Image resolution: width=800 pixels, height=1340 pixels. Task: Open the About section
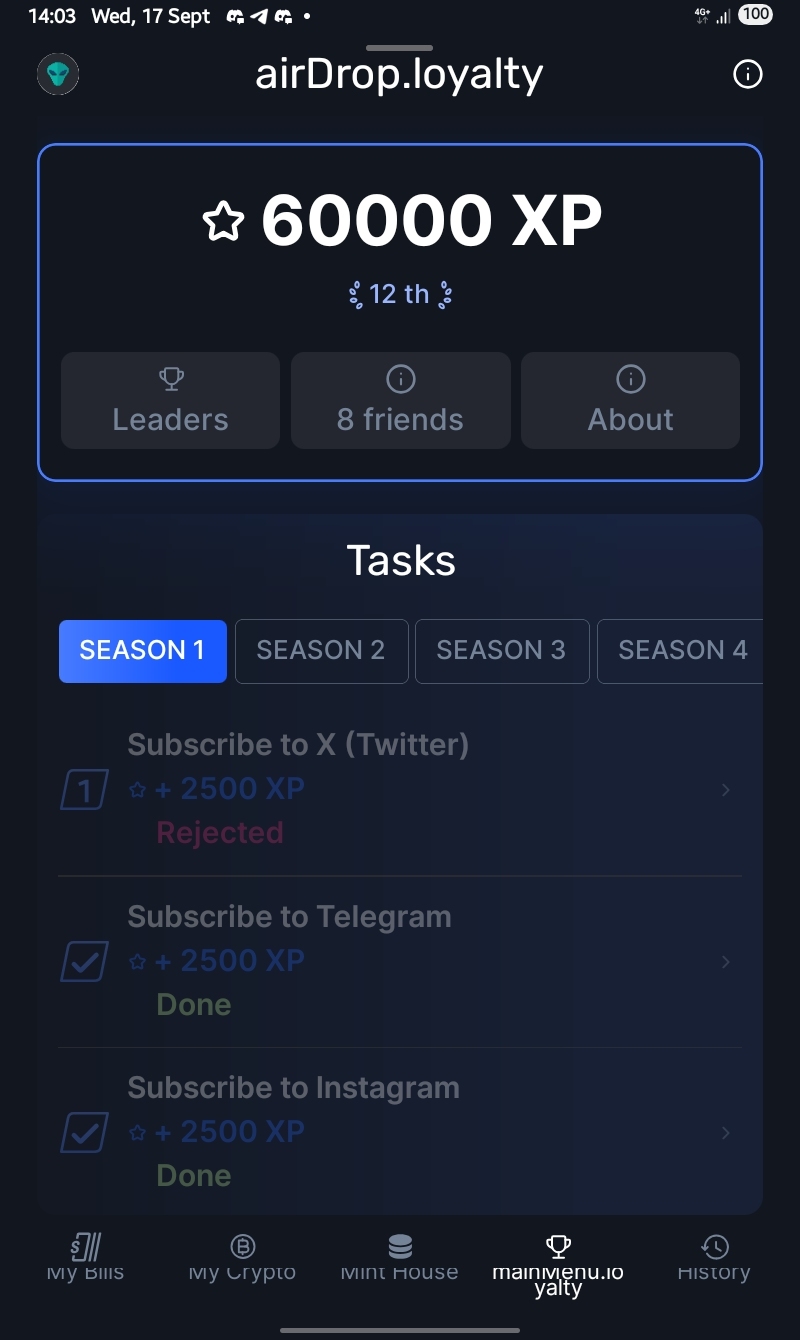[x=630, y=400]
